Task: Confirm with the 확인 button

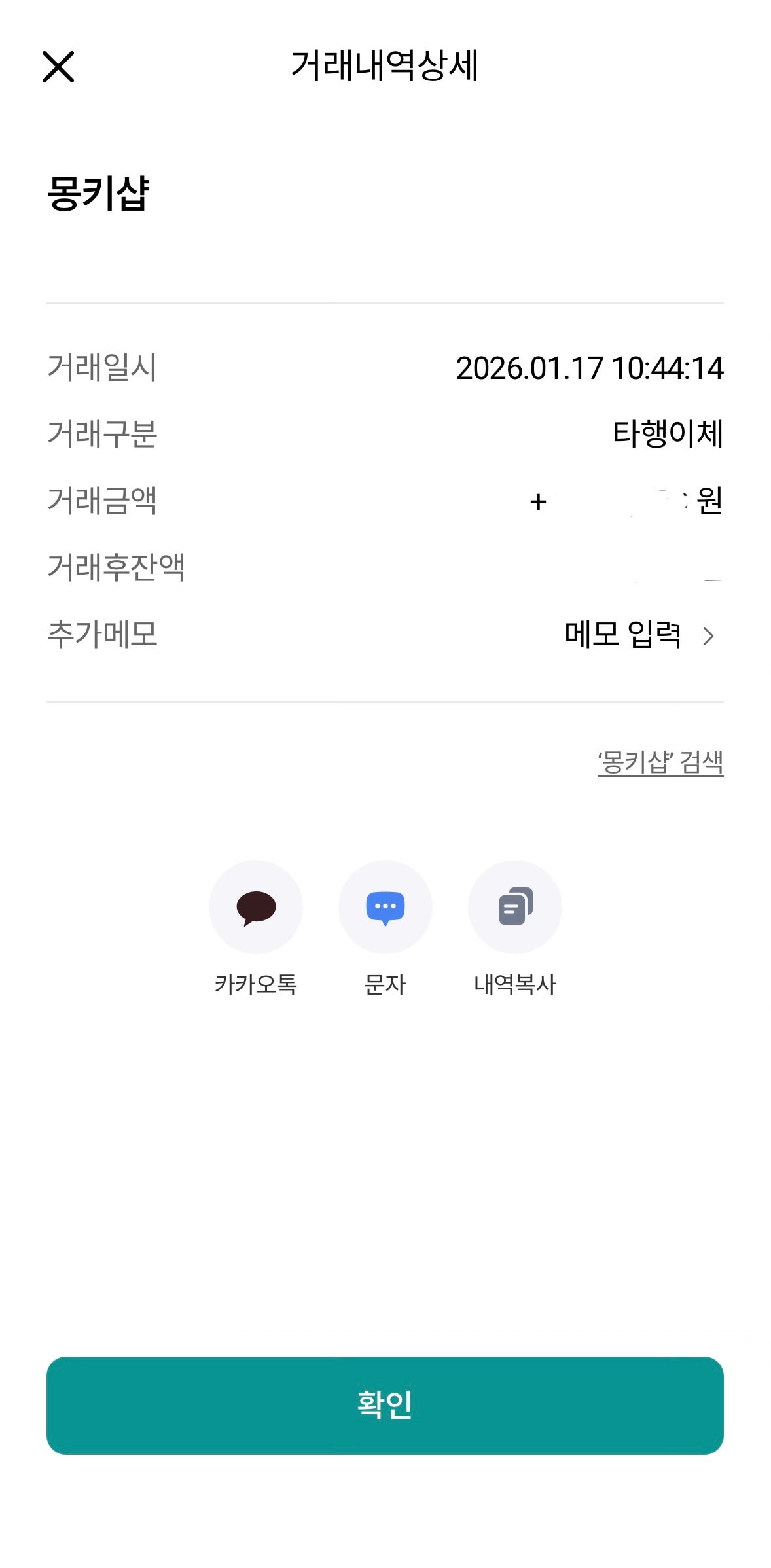Action: [x=385, y=1404]
